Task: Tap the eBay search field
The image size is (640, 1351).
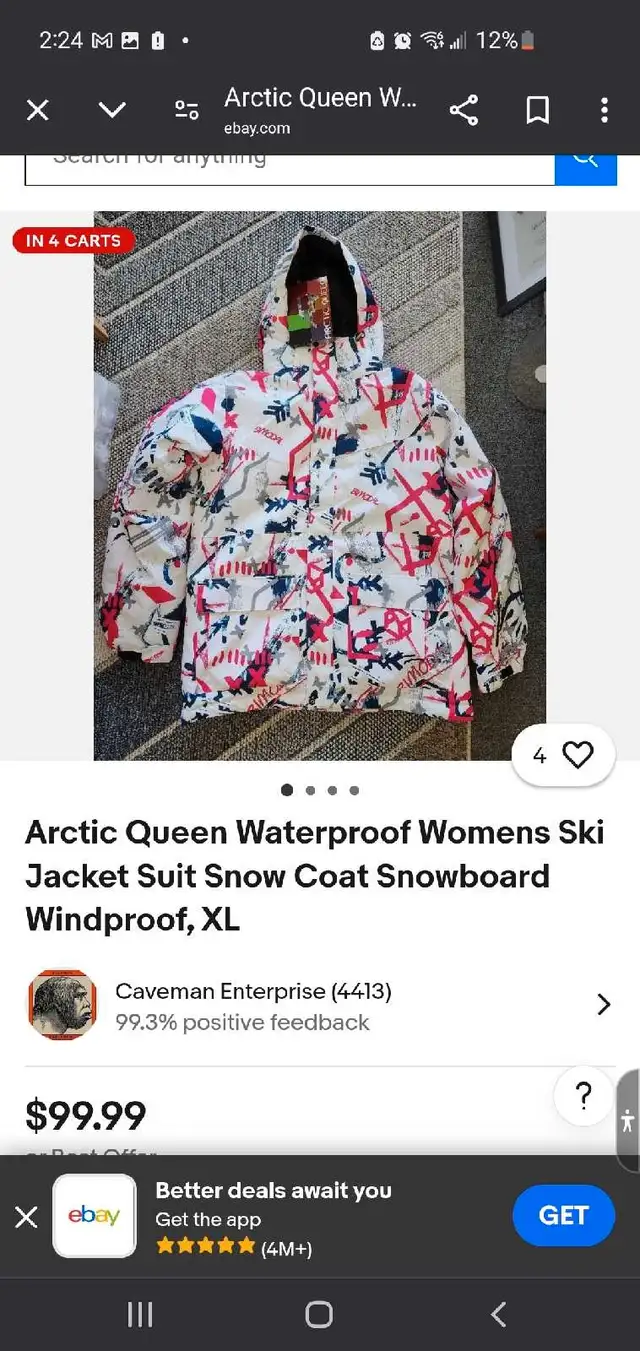Action: (x=290, y=166)
